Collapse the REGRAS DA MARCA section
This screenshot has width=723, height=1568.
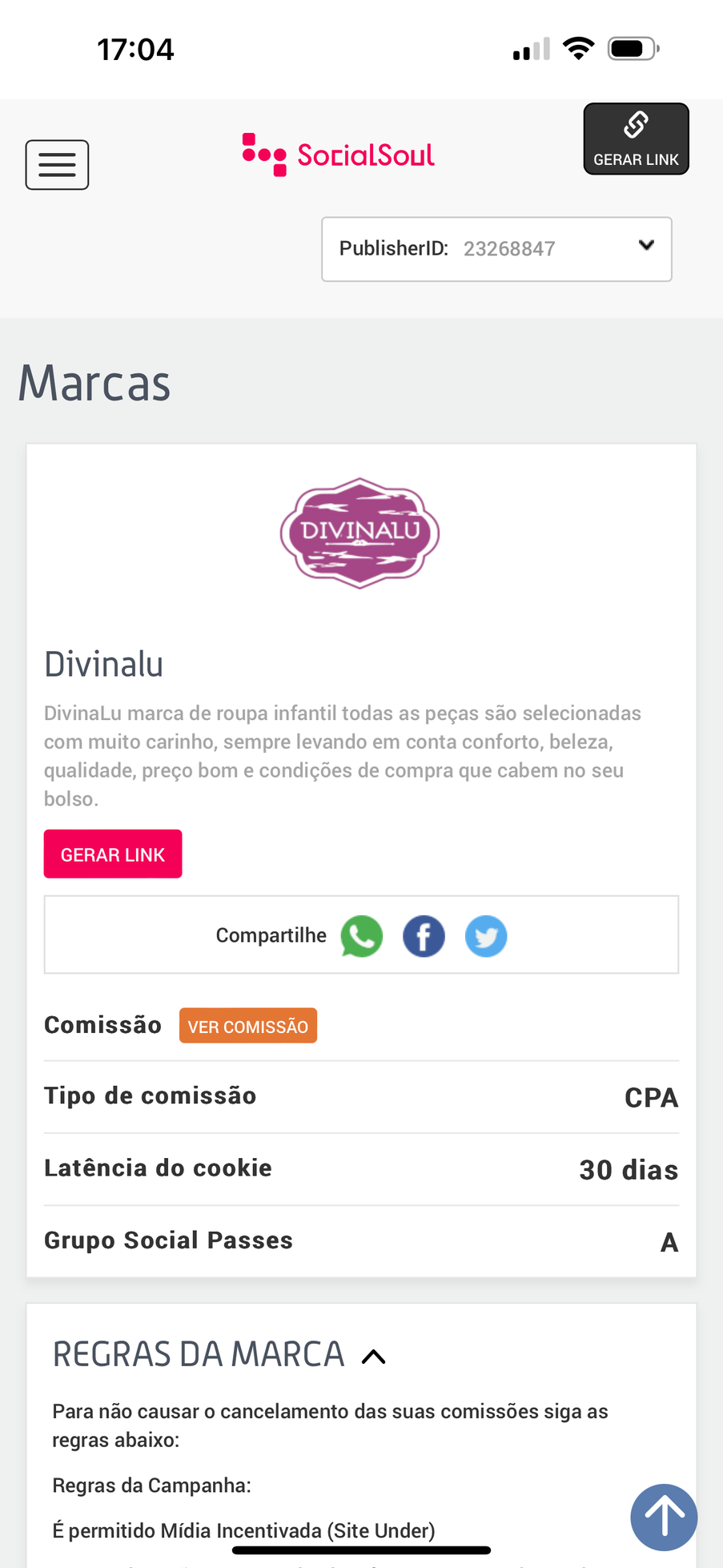pyautogui.click(x=374, y=1356)
